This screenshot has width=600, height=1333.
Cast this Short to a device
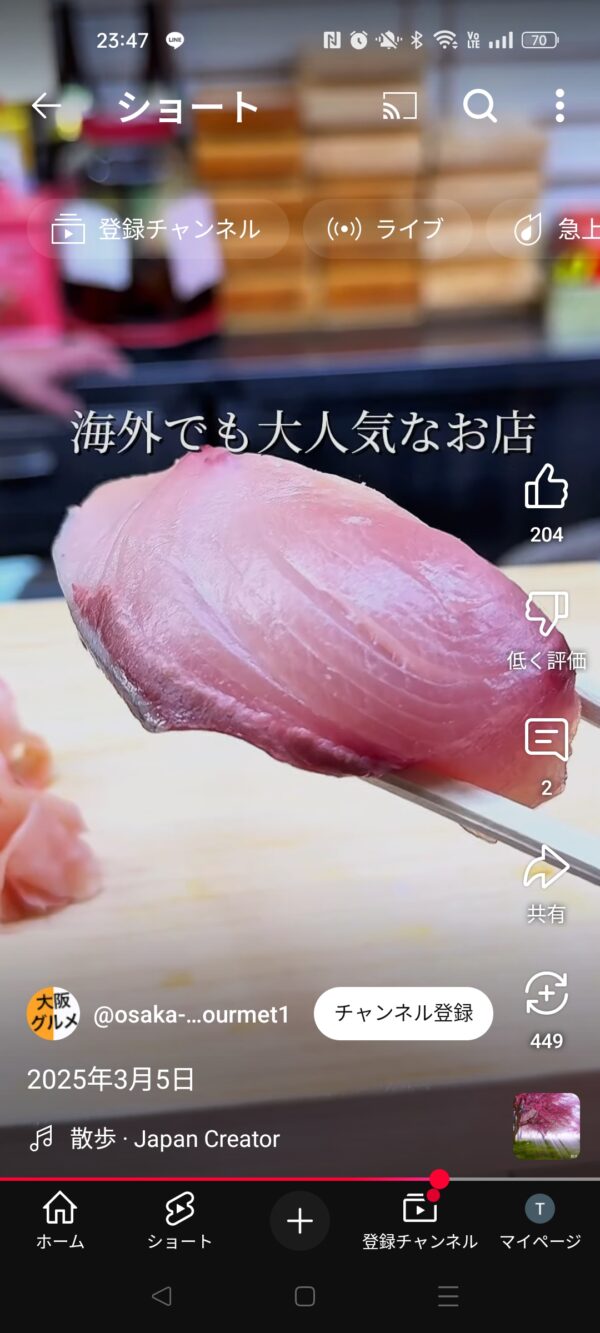(399, 105)
